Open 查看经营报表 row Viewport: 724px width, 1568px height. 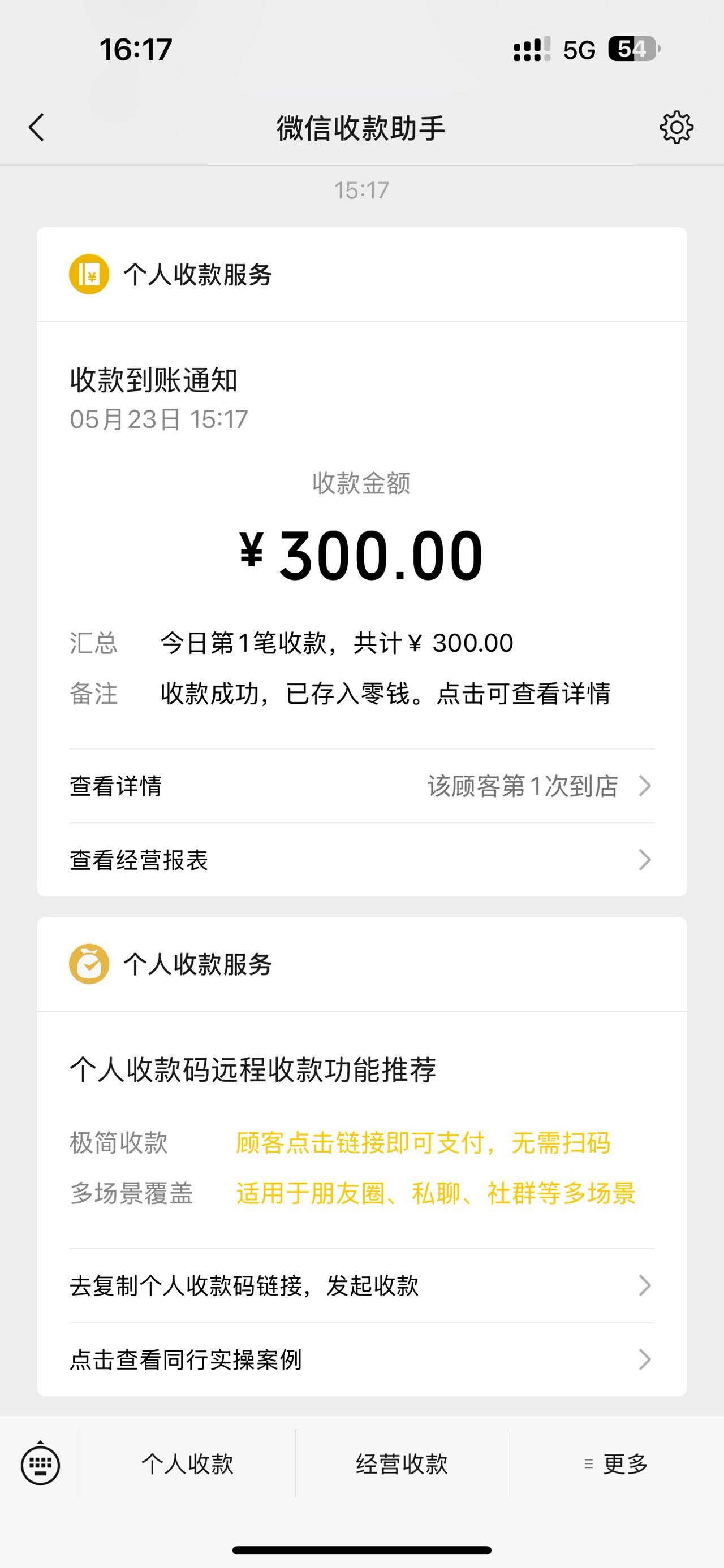[361, 860]
